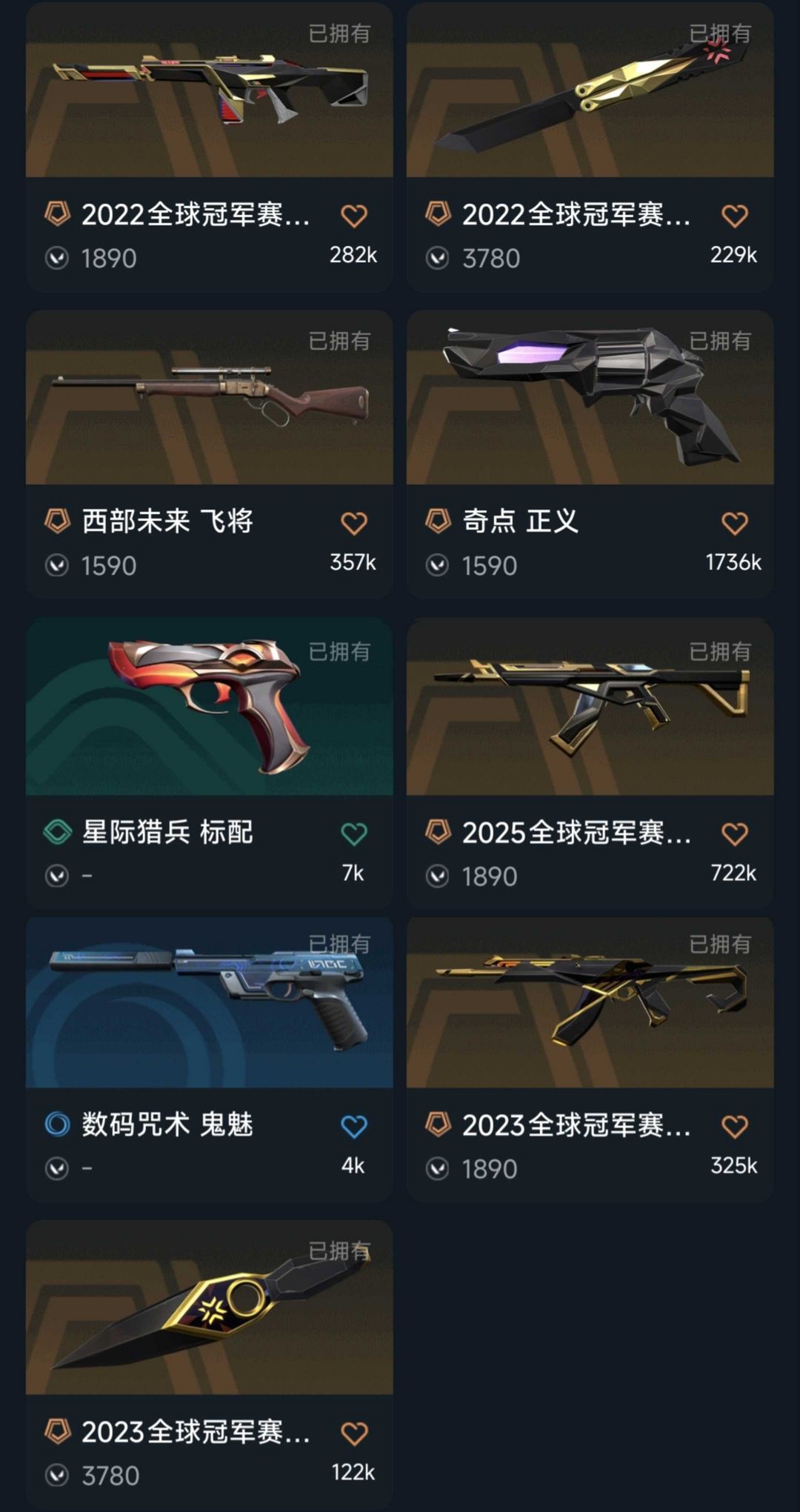Like the 星际猎兵 标配 skin
800x1512 pixels.
point(354,834)
